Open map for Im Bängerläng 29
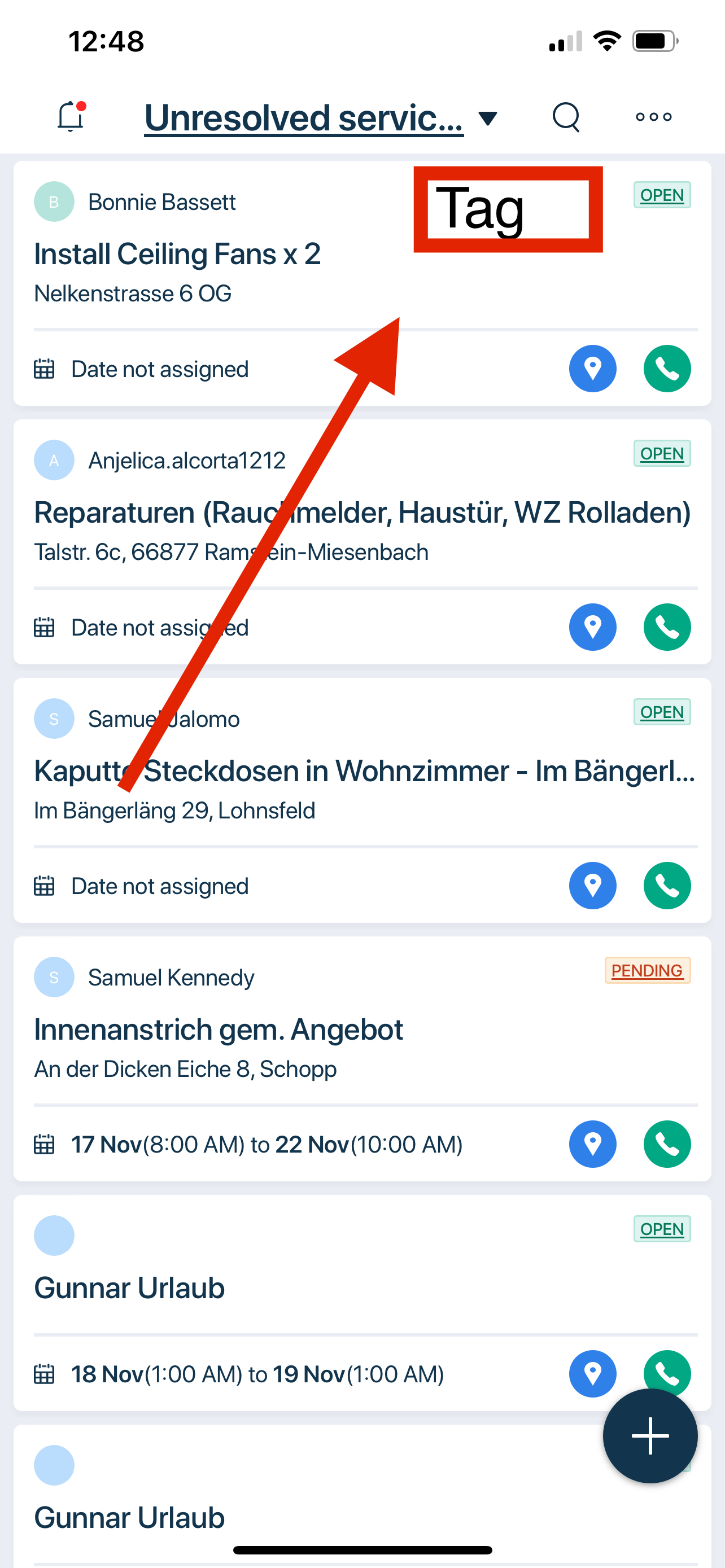The width and height of the screenshot is (725, 1568). 592,886
